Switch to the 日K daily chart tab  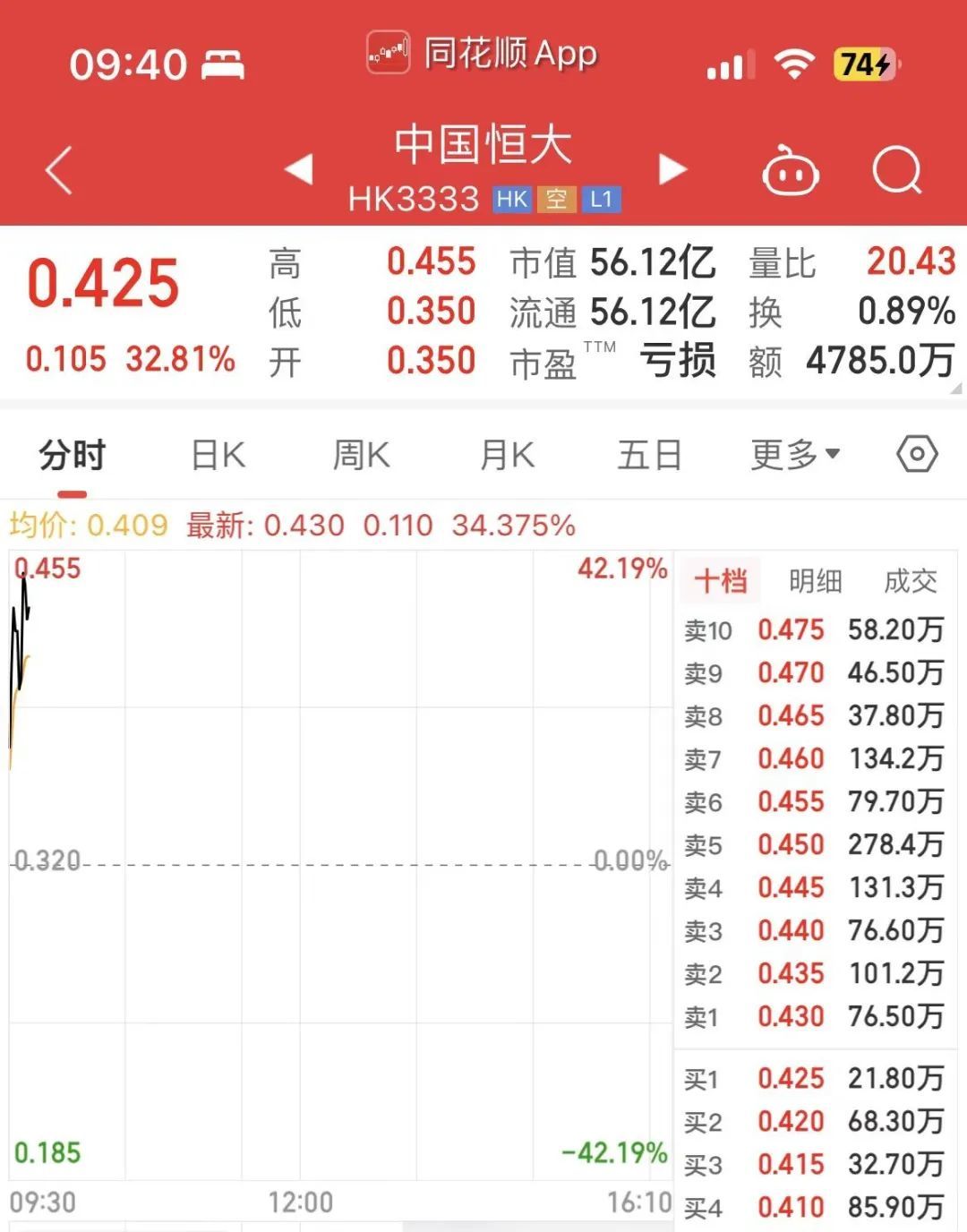tap(216, 455)
